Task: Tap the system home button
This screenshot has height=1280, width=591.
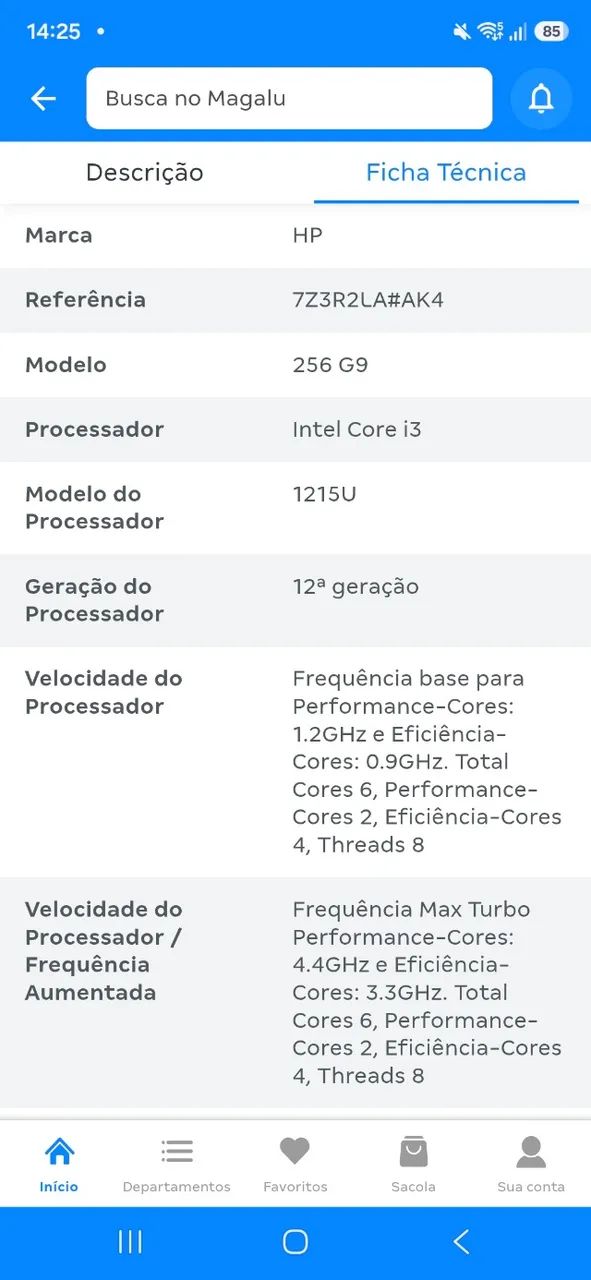Action: tap(295, 1242)
